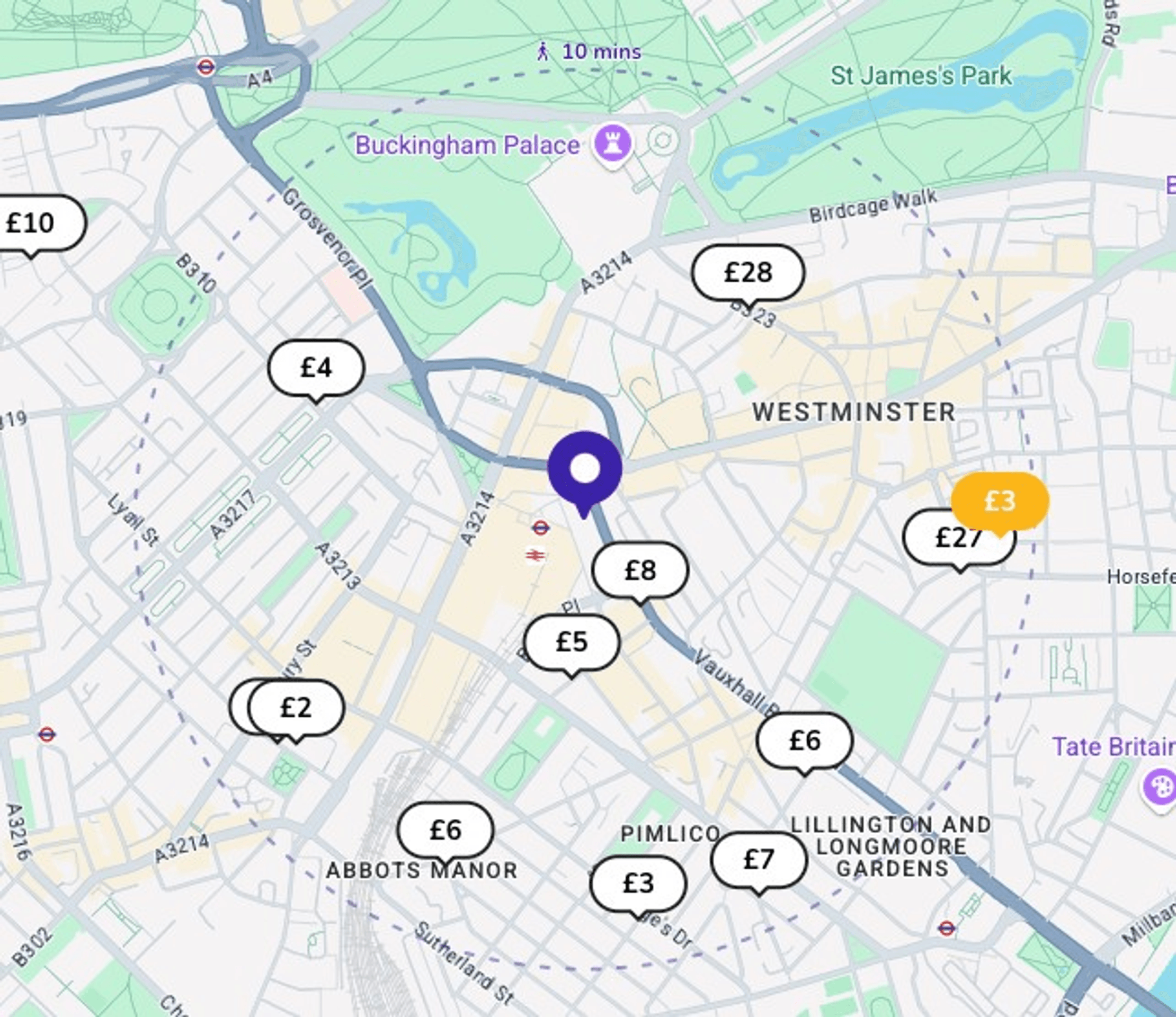Open the £28 marker near Birdcage Walk
The width and height of the screenshot is (1176, 1017).
point(747,273)
